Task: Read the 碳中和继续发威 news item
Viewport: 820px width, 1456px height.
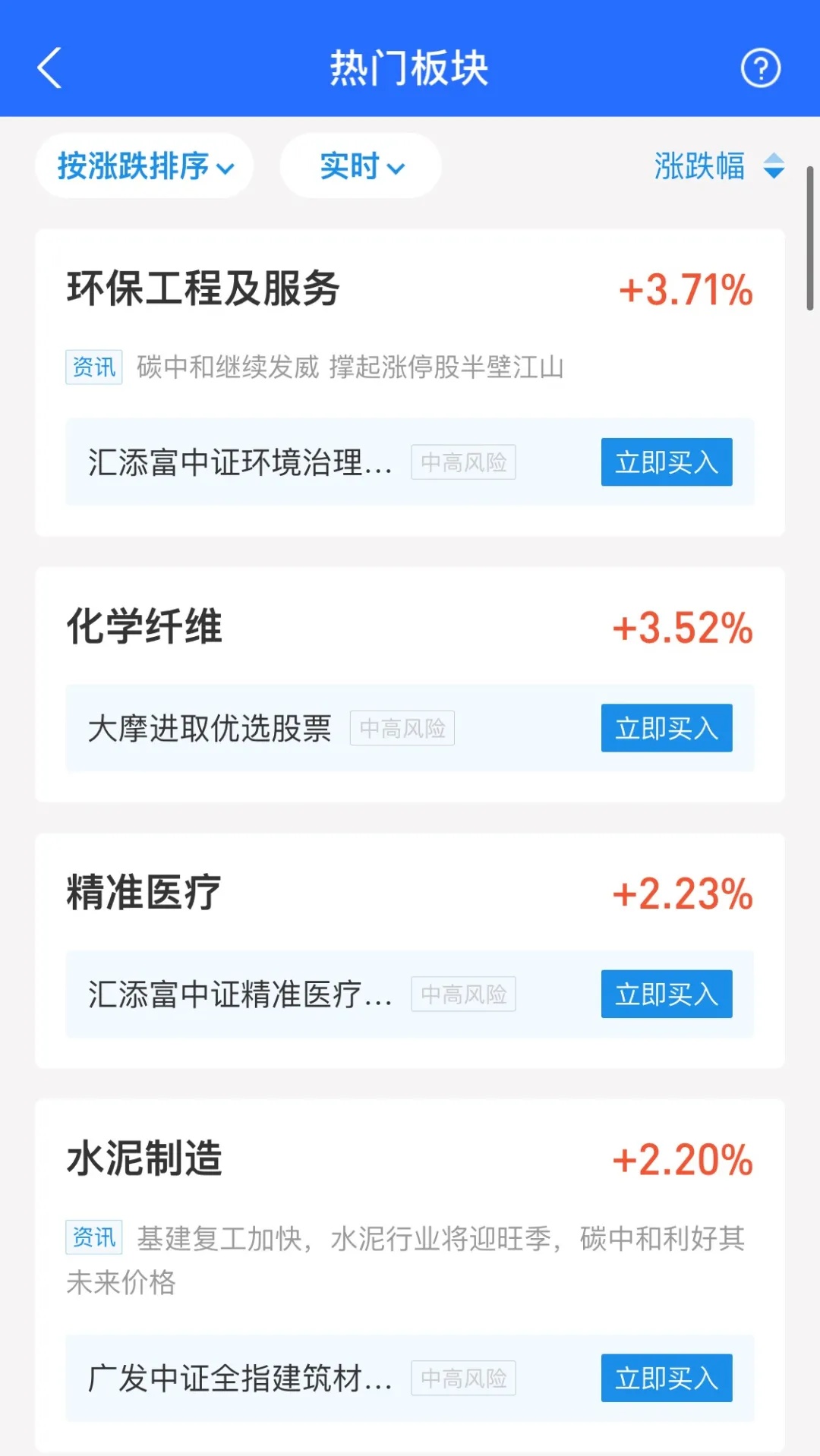Action: (x=314, y=367)
